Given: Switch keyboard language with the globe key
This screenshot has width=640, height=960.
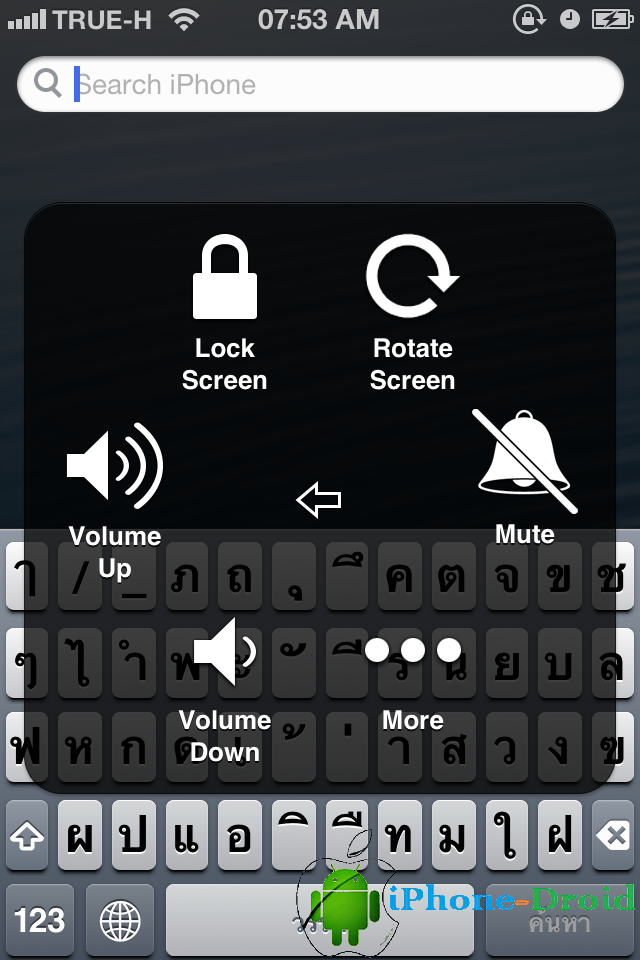Looking at the screenshot, I should coord(119,919).
